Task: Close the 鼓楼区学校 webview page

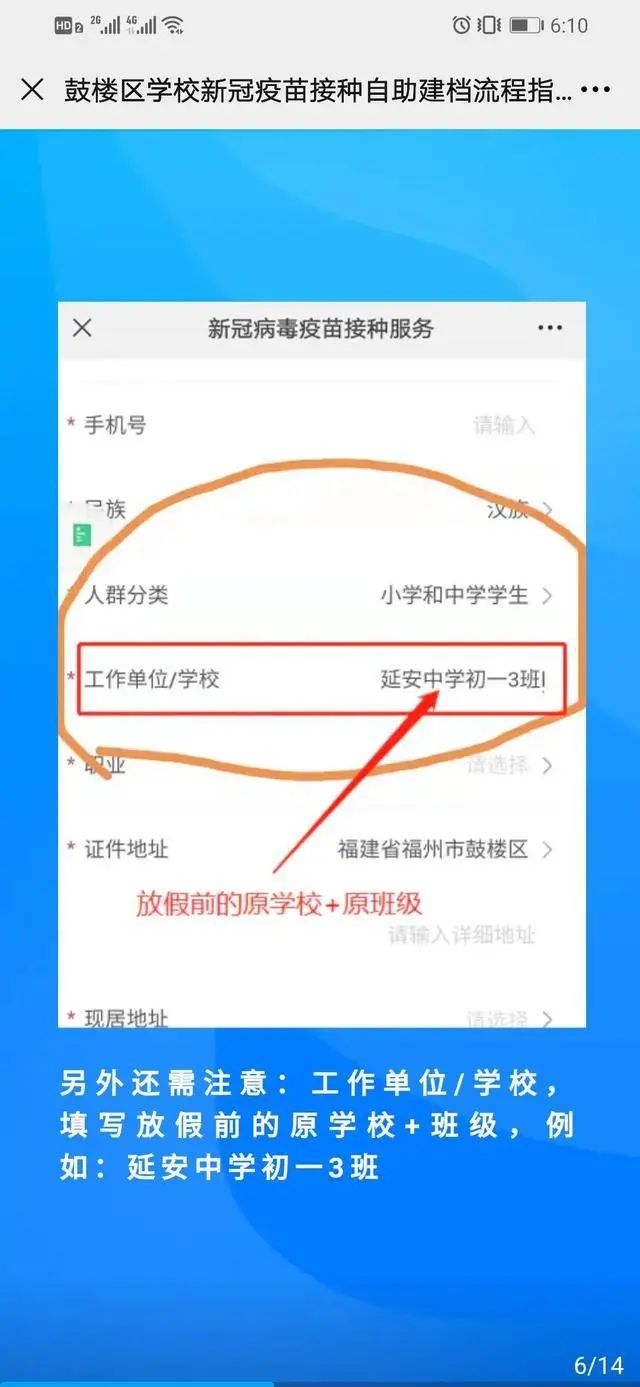Action: click(32, 90)
